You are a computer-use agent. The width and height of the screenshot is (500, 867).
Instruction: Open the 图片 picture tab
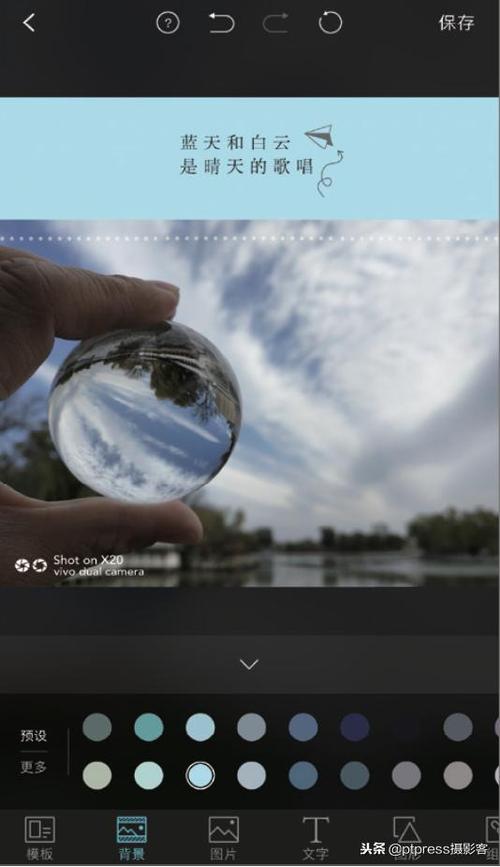pos(223,838)
